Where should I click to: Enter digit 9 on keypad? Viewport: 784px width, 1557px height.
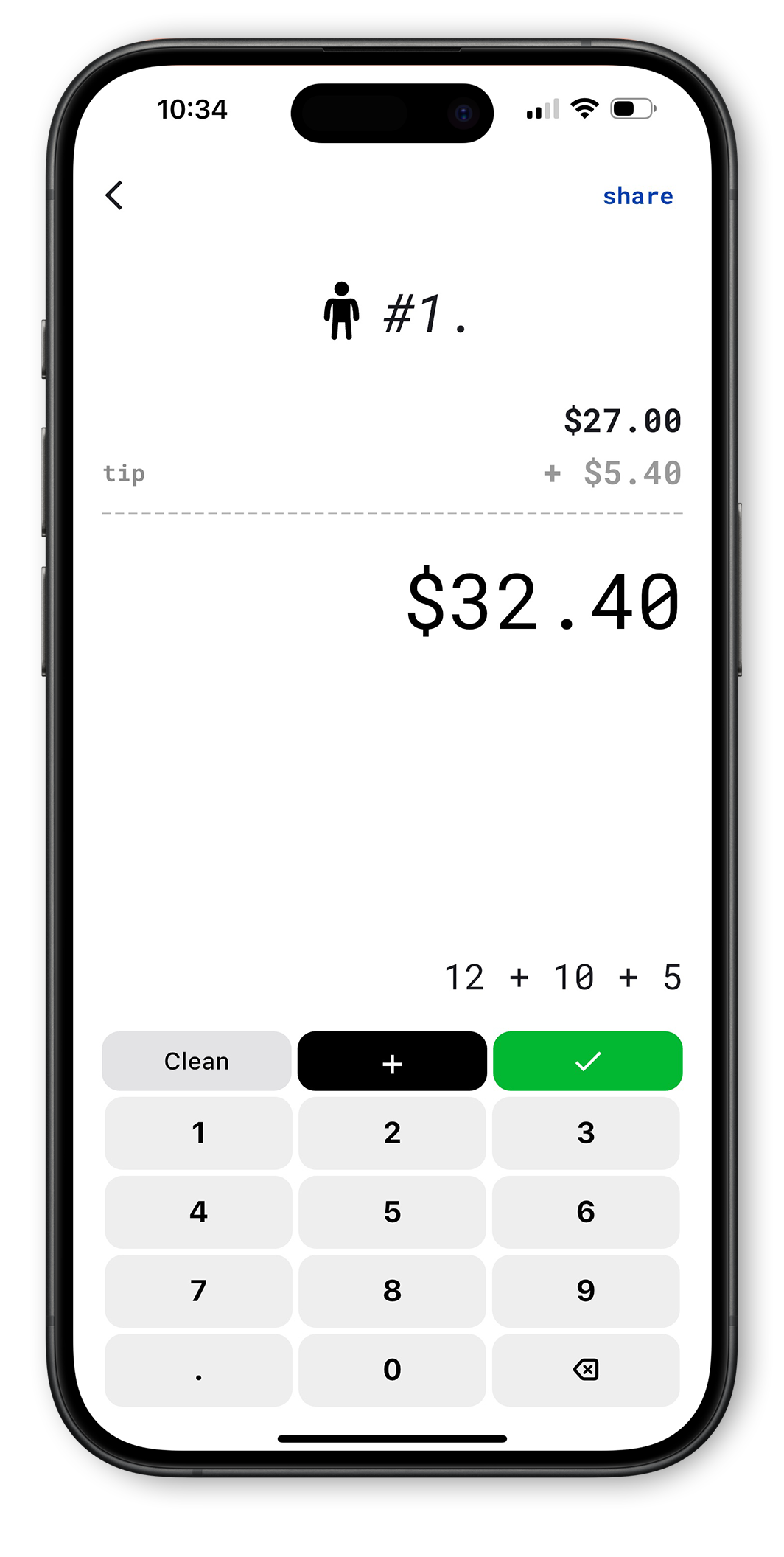coord(586,1290)
